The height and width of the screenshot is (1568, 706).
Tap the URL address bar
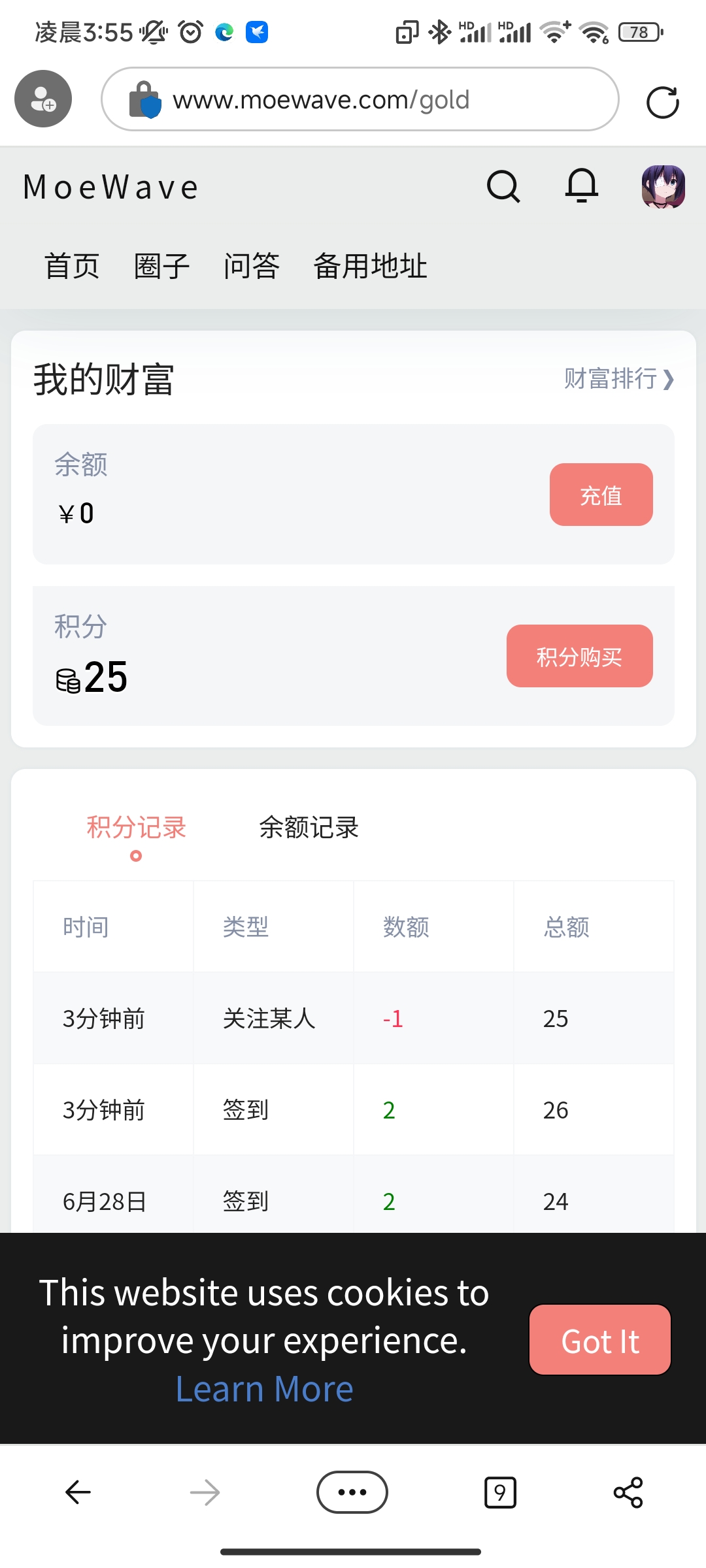[360, 99]
